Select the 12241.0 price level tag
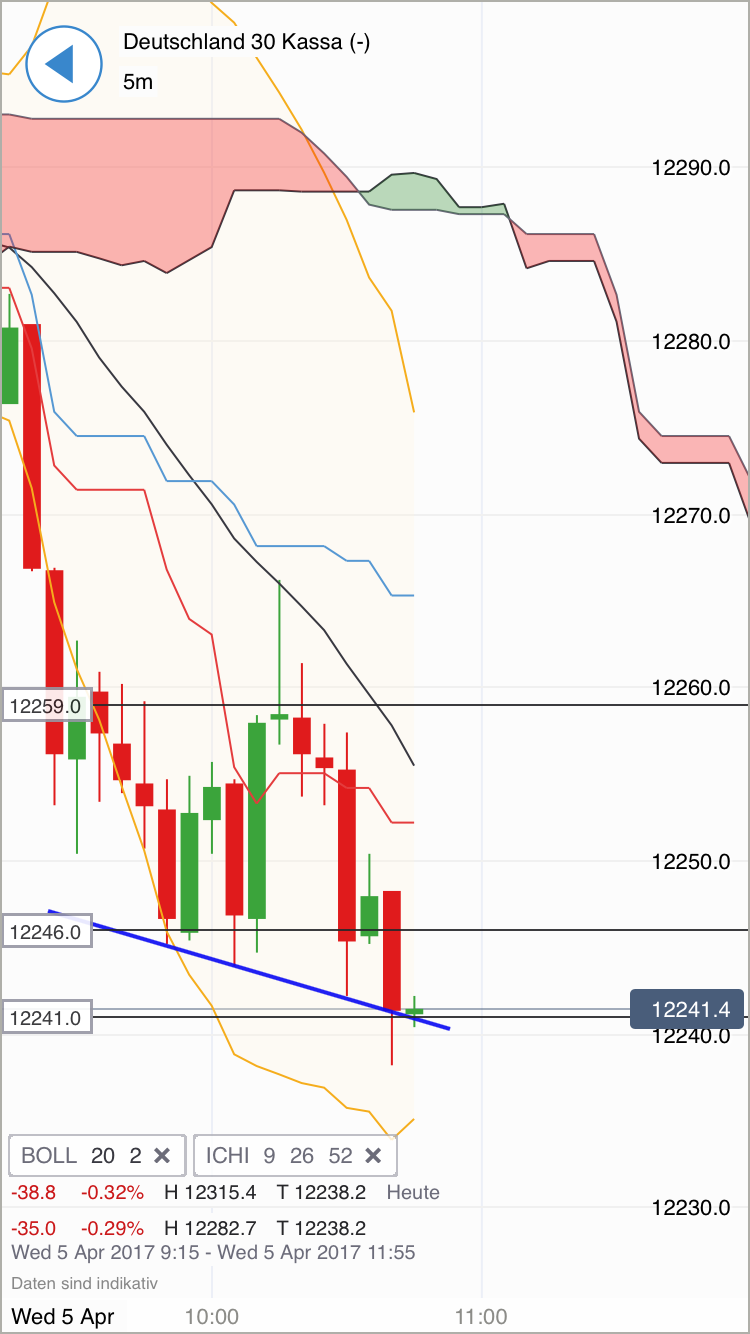Viewport: 750px width, 1334px height. [x=45, y=1016]
